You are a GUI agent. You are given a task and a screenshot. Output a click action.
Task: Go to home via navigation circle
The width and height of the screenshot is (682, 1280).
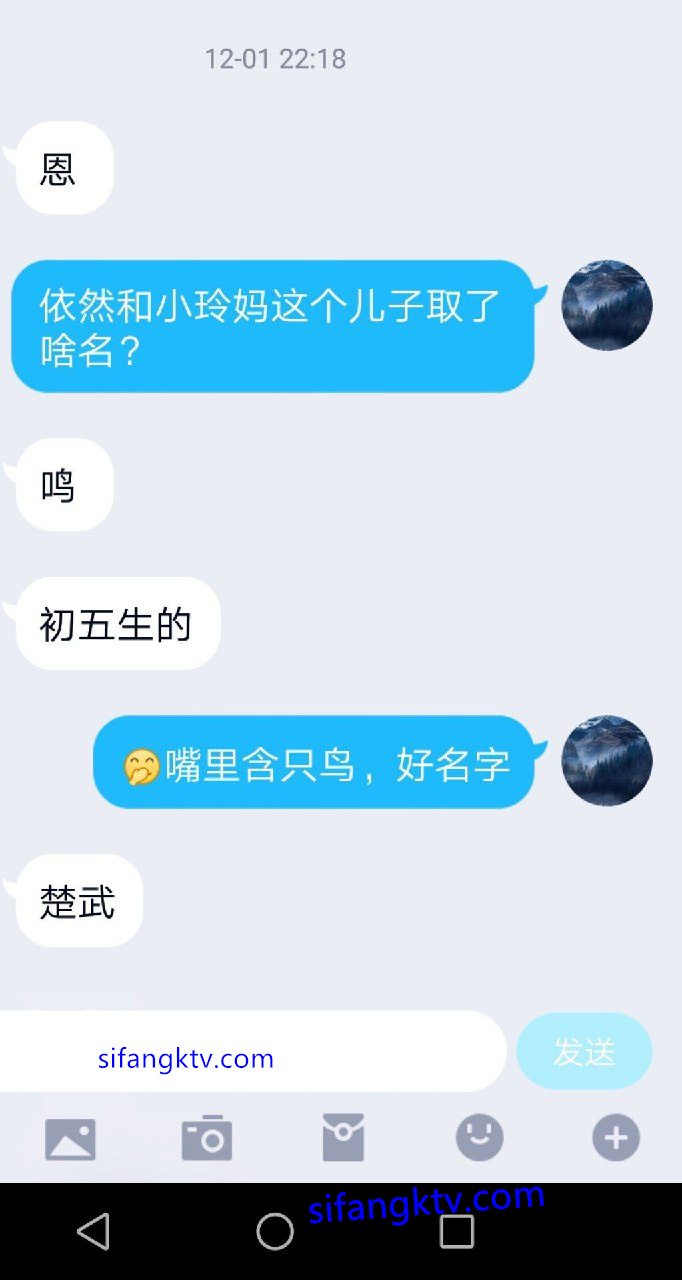coord(275,1231)
